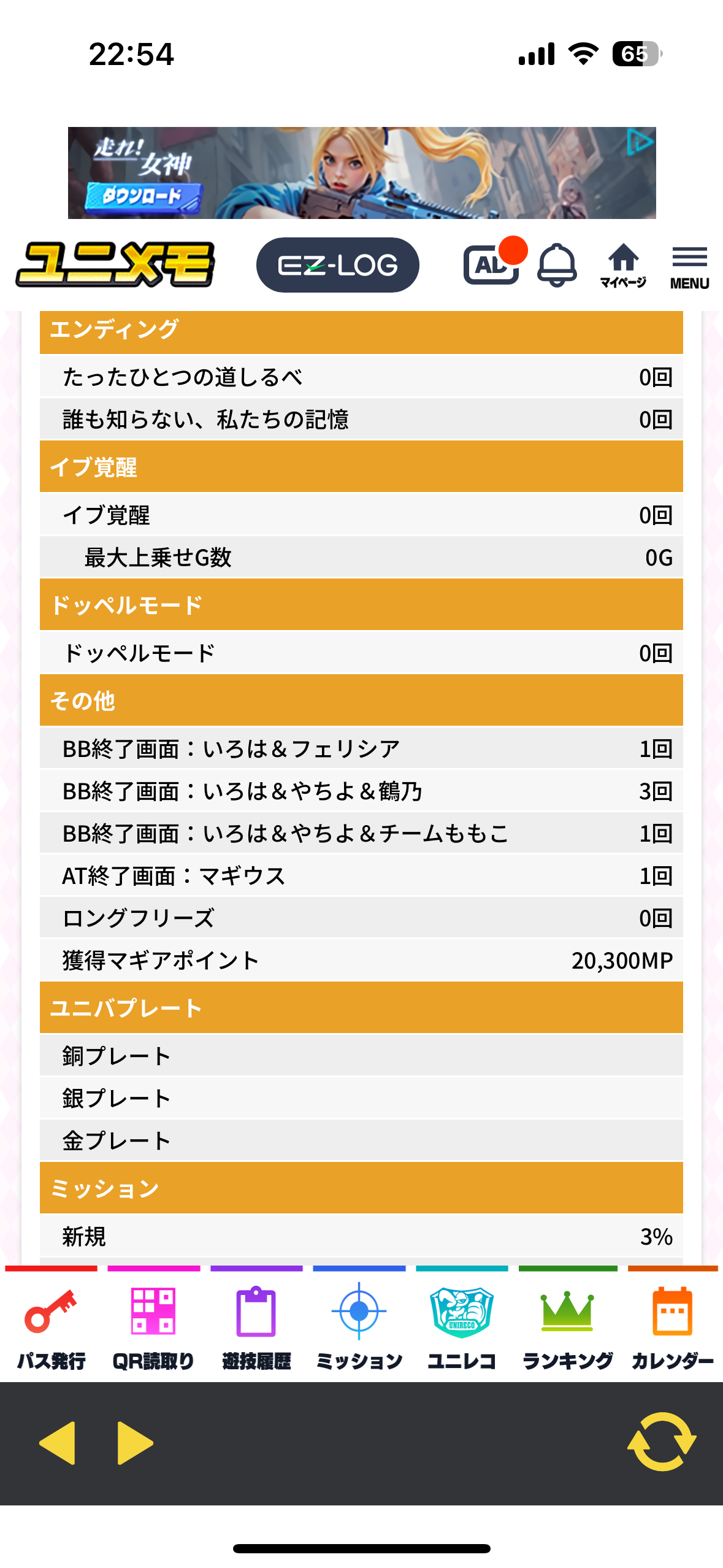
Task: Tap the ユニメモ logo
Action: pos(115,265)
